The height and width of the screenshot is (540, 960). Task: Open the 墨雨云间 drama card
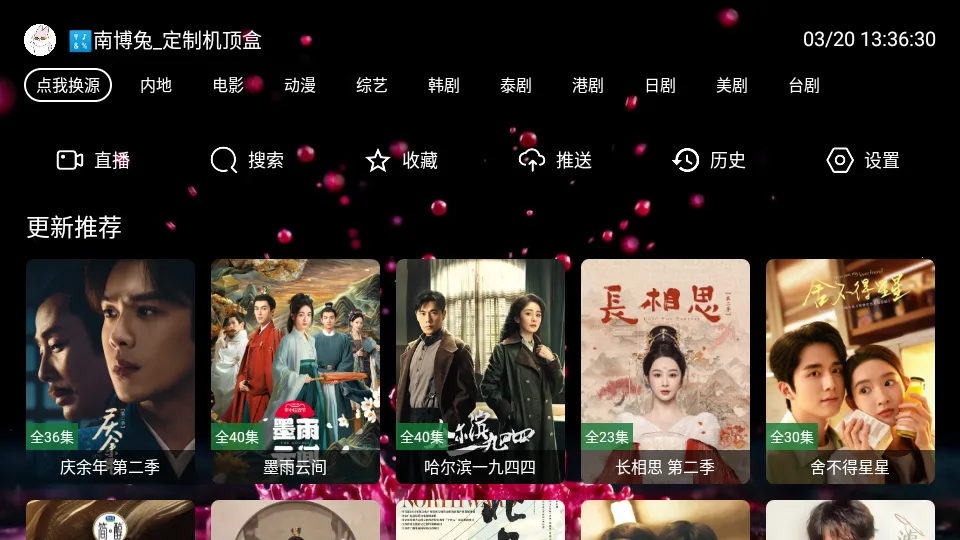coord(295,370)
